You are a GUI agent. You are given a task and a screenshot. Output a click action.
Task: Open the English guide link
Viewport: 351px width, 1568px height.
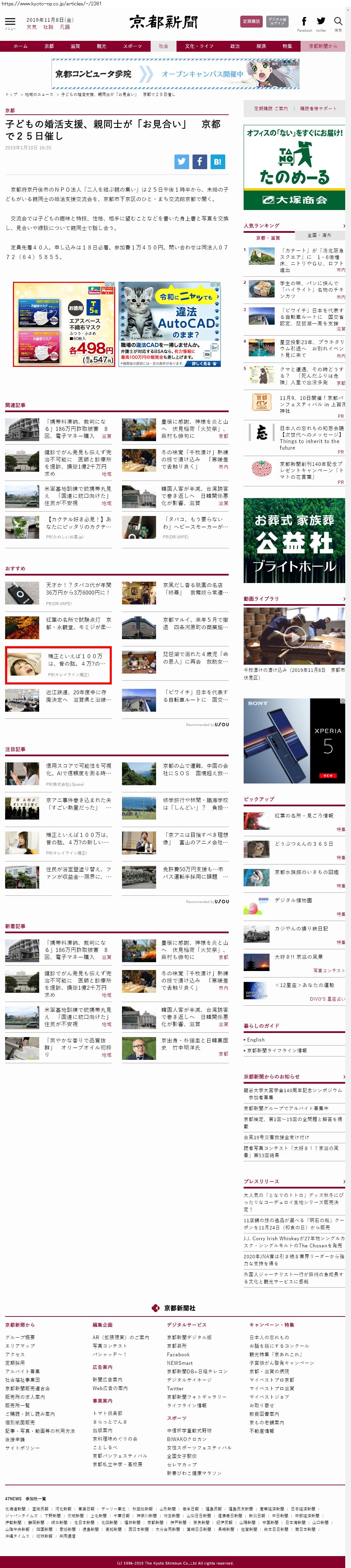coord(256,1040)
